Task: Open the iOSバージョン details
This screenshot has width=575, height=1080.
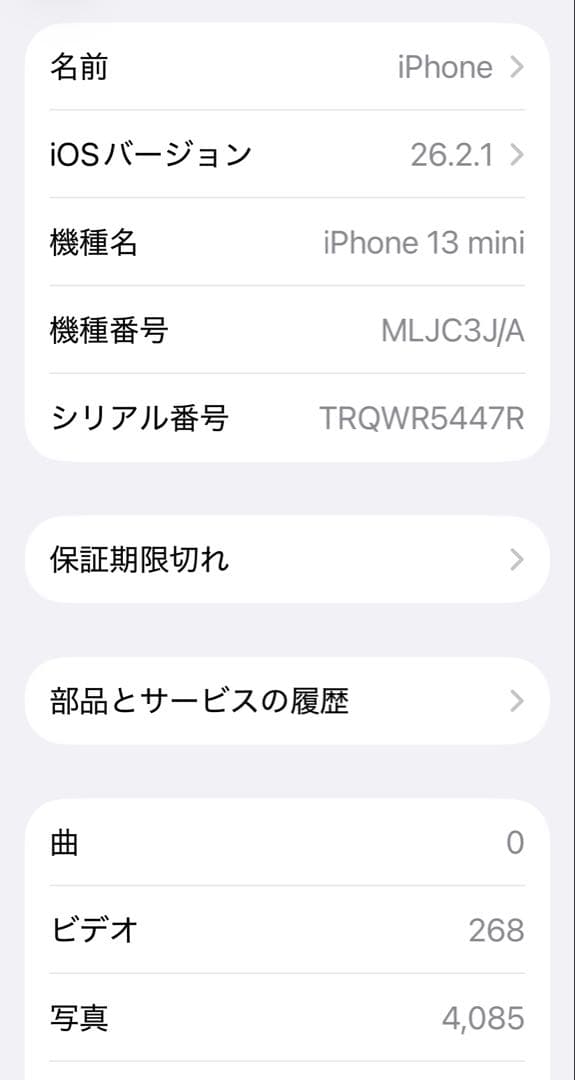Action: [287, 154]
